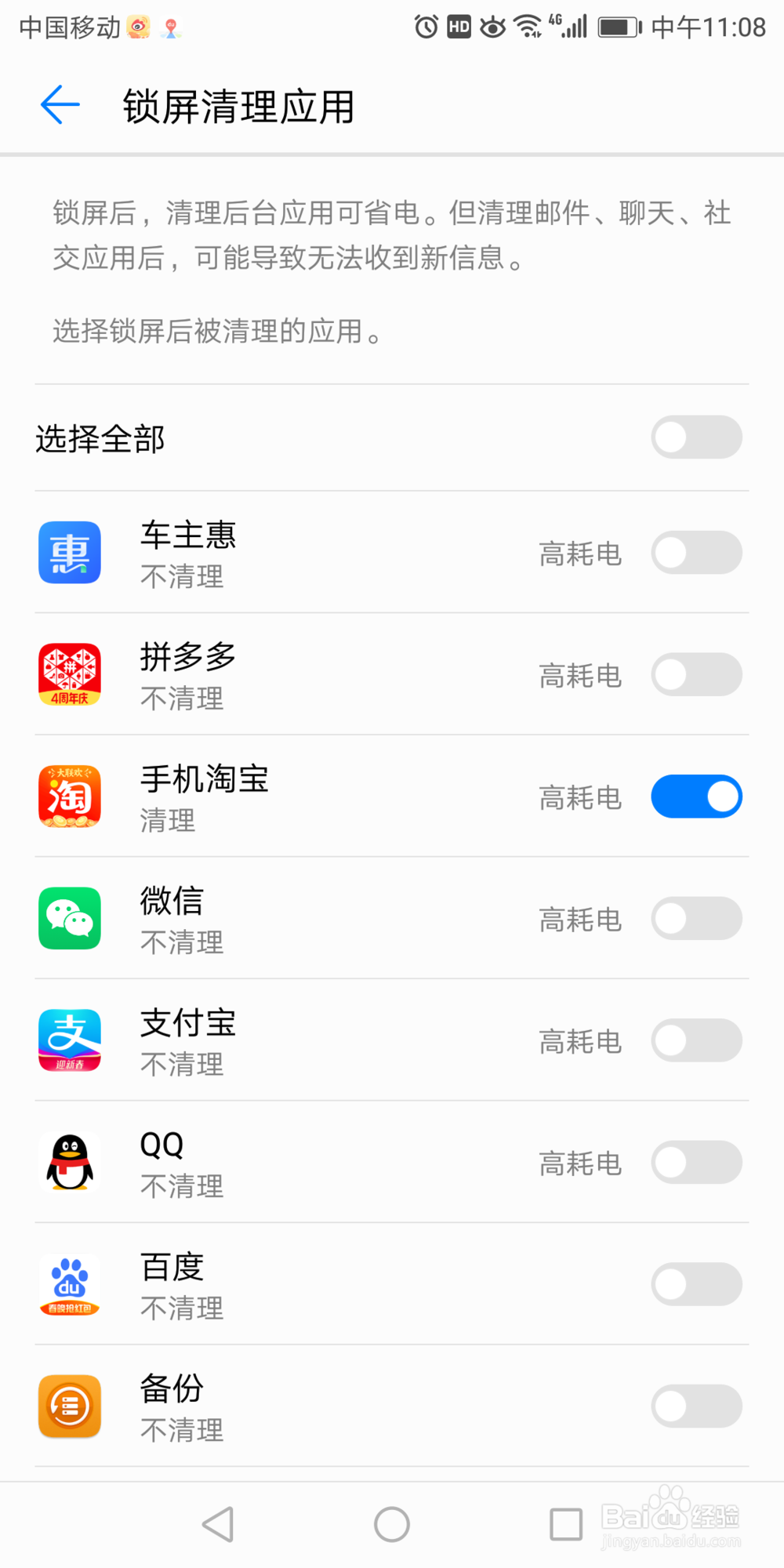Tap the system home button
Screen dimensions: 784x1568
point(392,1525)
